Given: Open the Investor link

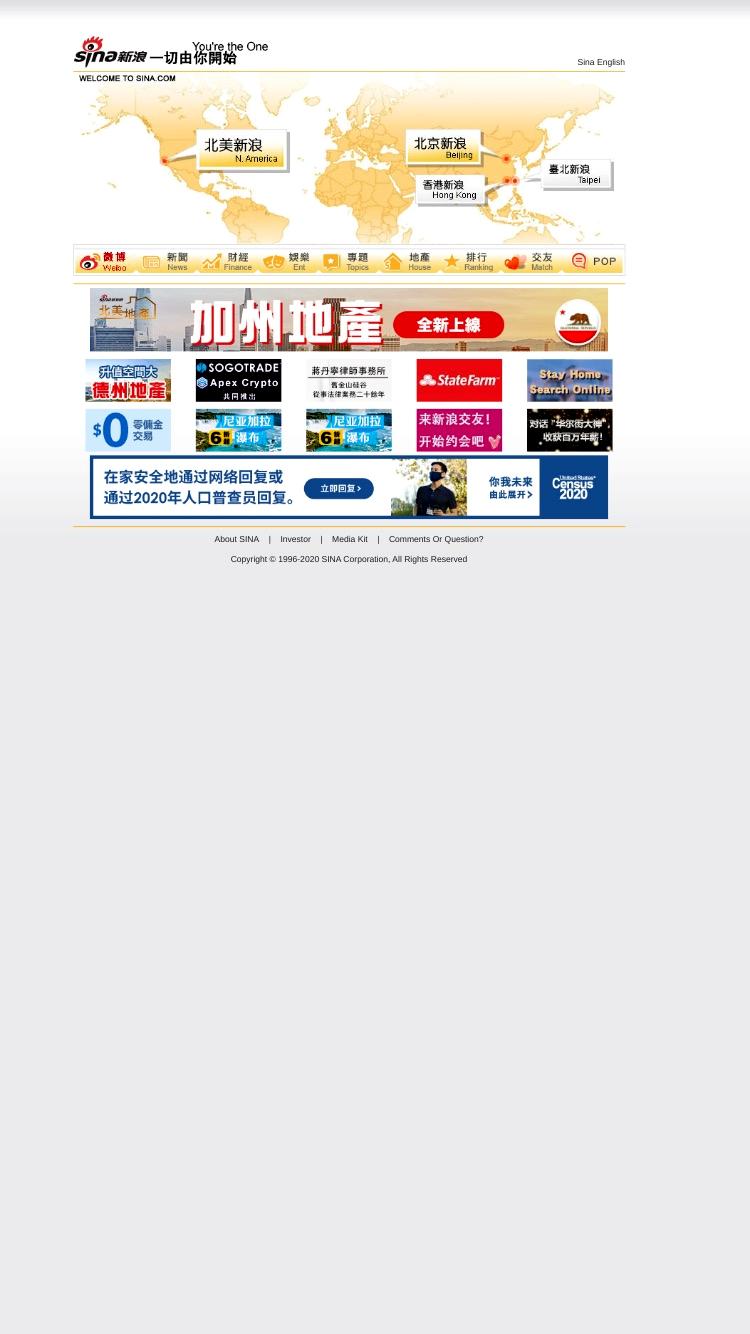Looking at the screenshot, I should click(x=295, y=539).
